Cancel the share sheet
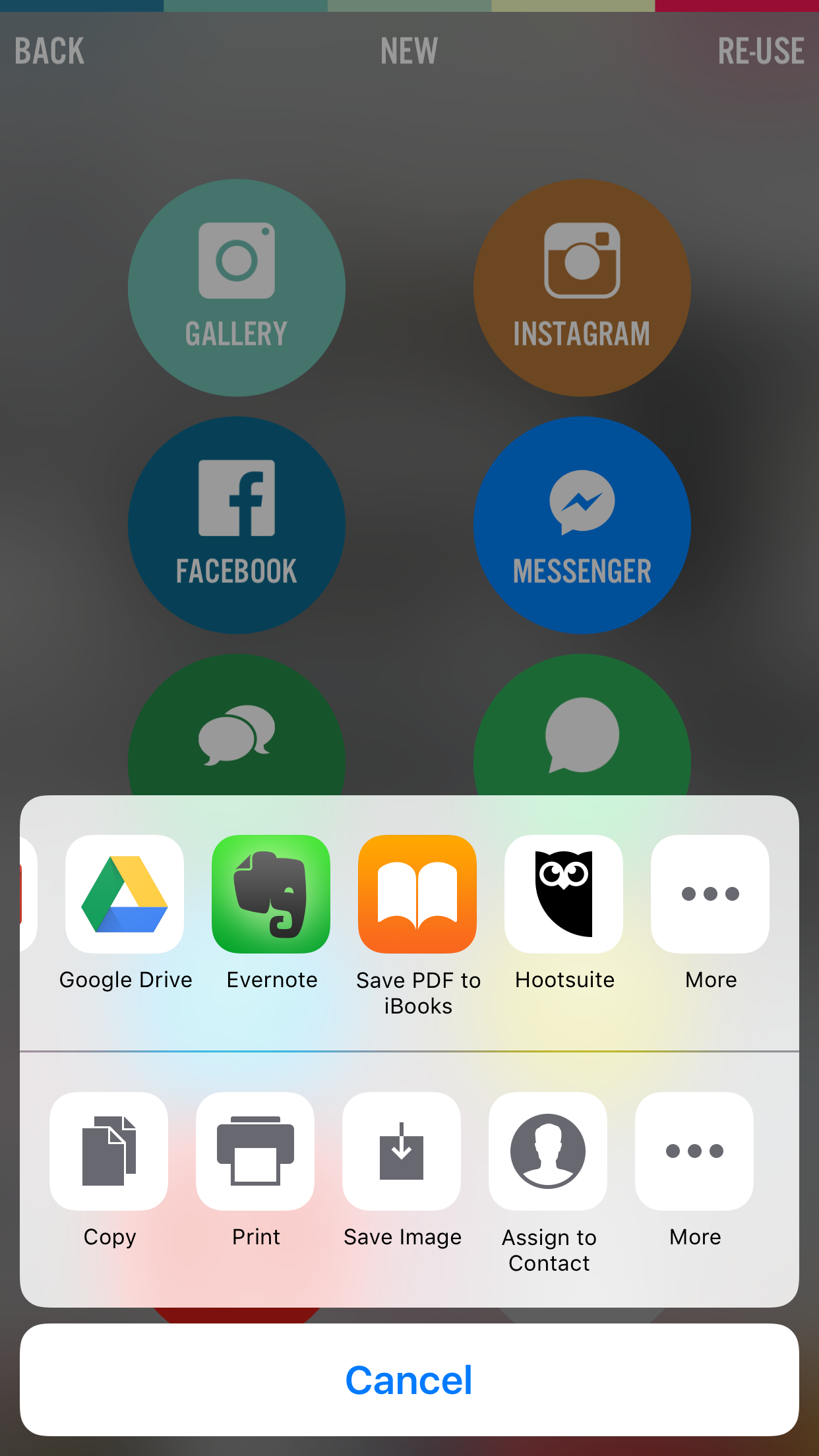This screenshot has width=819, height=1456. (409, 1380)
